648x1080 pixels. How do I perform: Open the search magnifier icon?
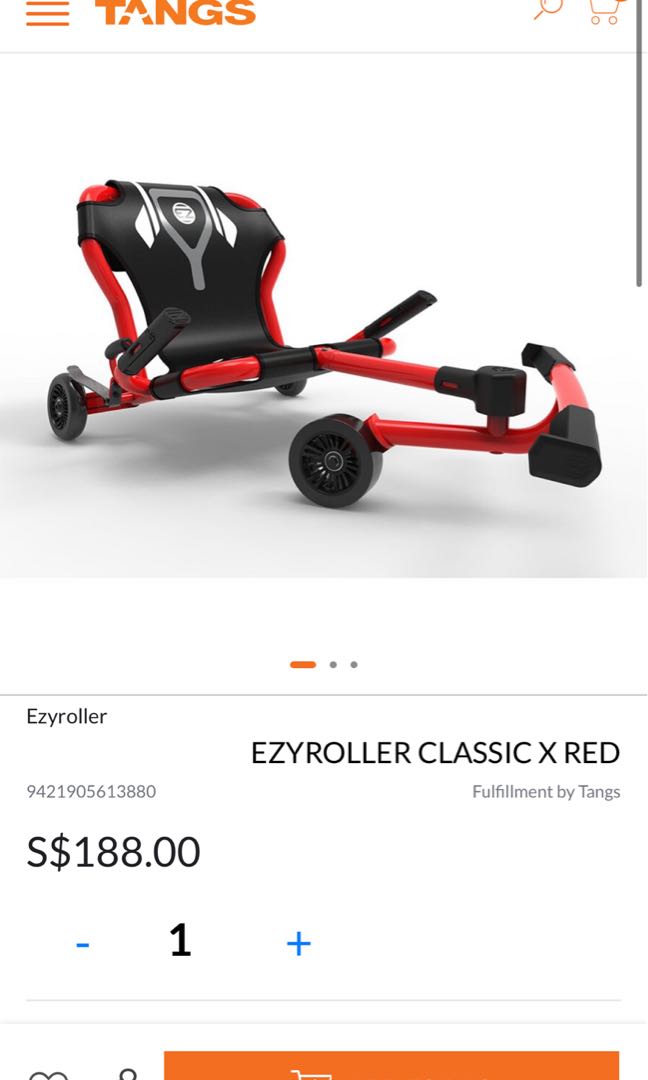coord(548,9)
